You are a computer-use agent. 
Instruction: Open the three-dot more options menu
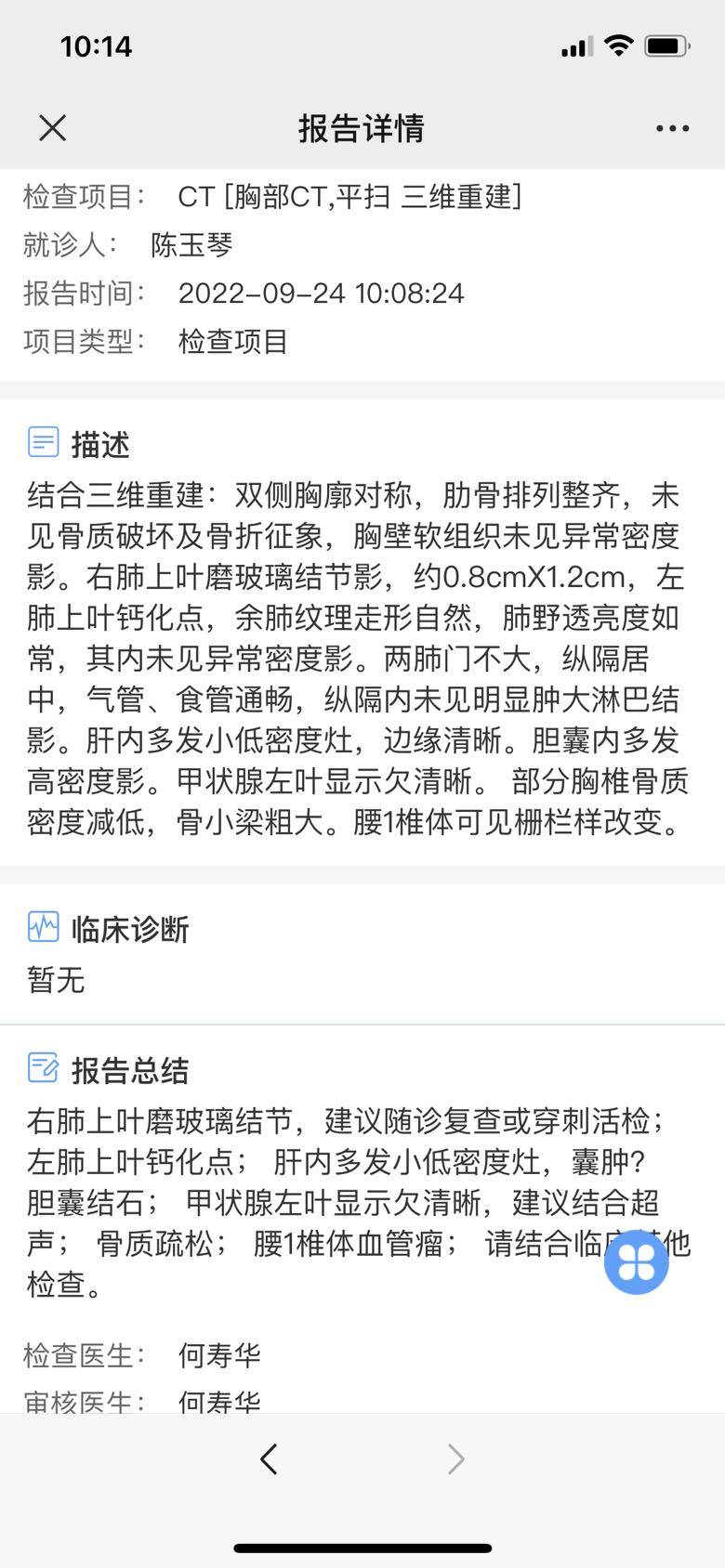click(x=672, y=128)
